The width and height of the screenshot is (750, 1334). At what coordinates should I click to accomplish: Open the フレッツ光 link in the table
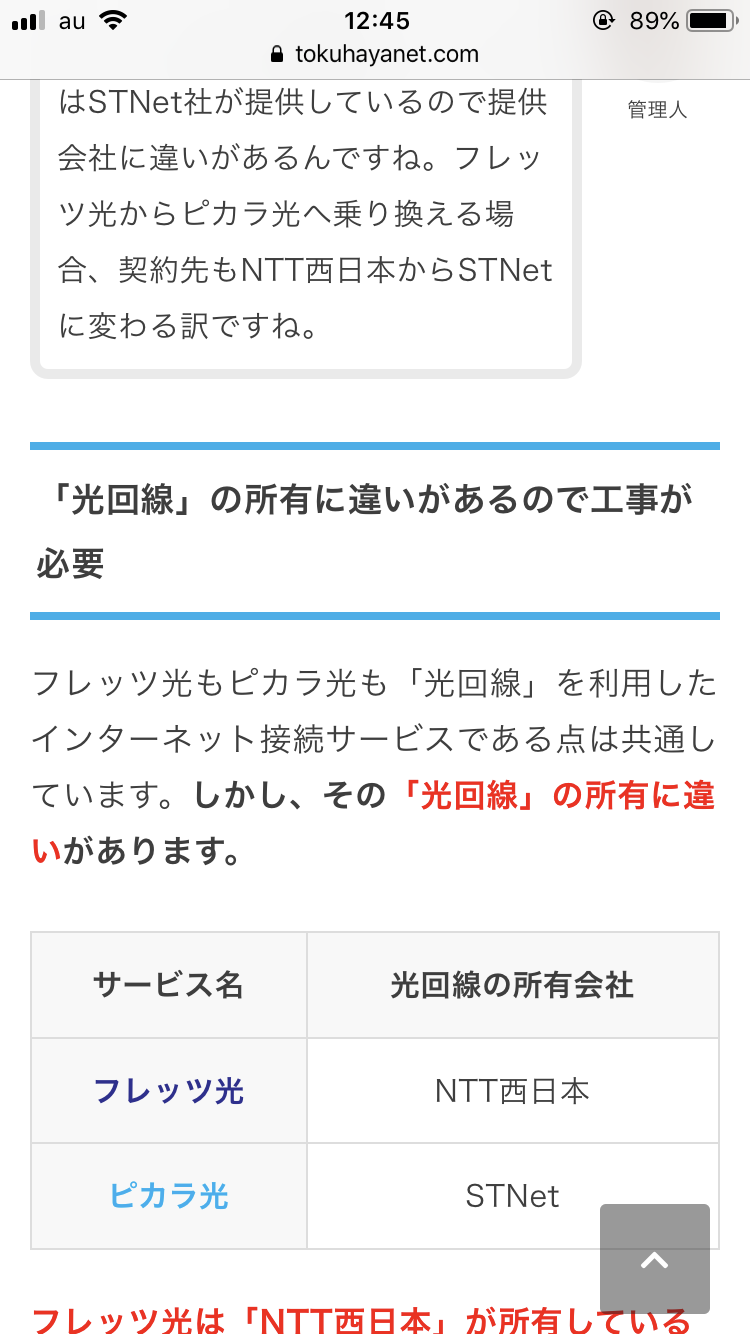[x=168, y=1090]
